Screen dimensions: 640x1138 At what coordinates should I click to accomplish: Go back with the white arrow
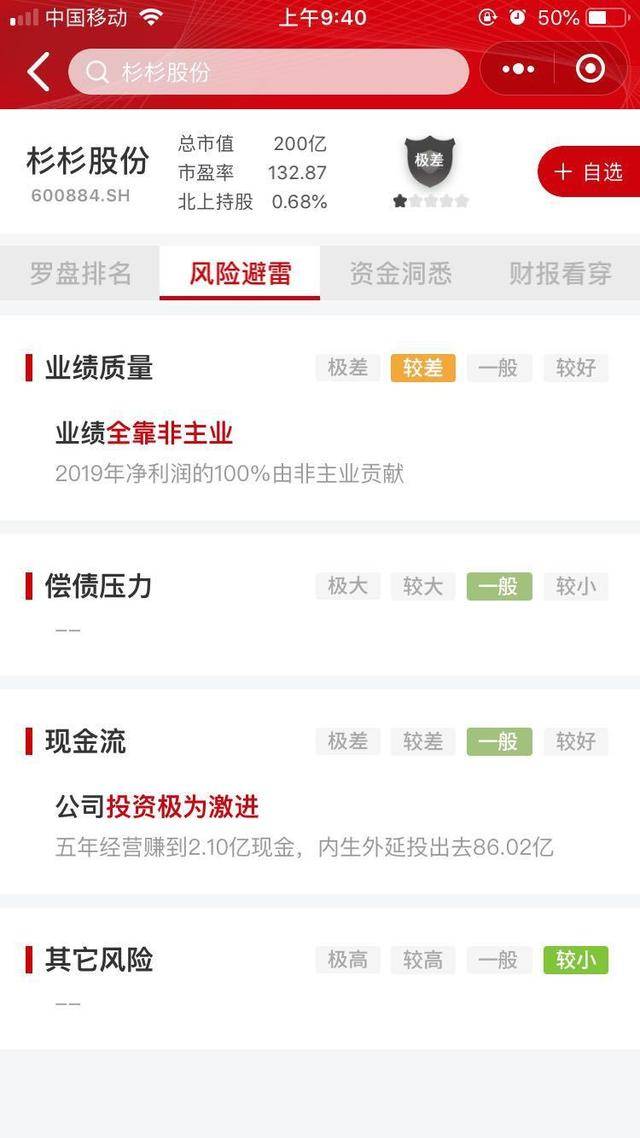tap(38, 72)
